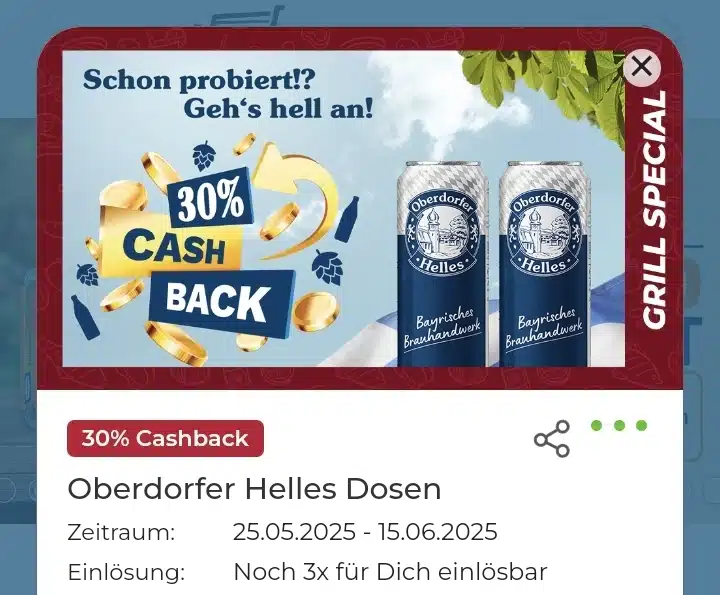This screenshot has width=720, height=595.
Task: Share the Oberdorfer Helles cashback offer
Action: click(551, 439)
